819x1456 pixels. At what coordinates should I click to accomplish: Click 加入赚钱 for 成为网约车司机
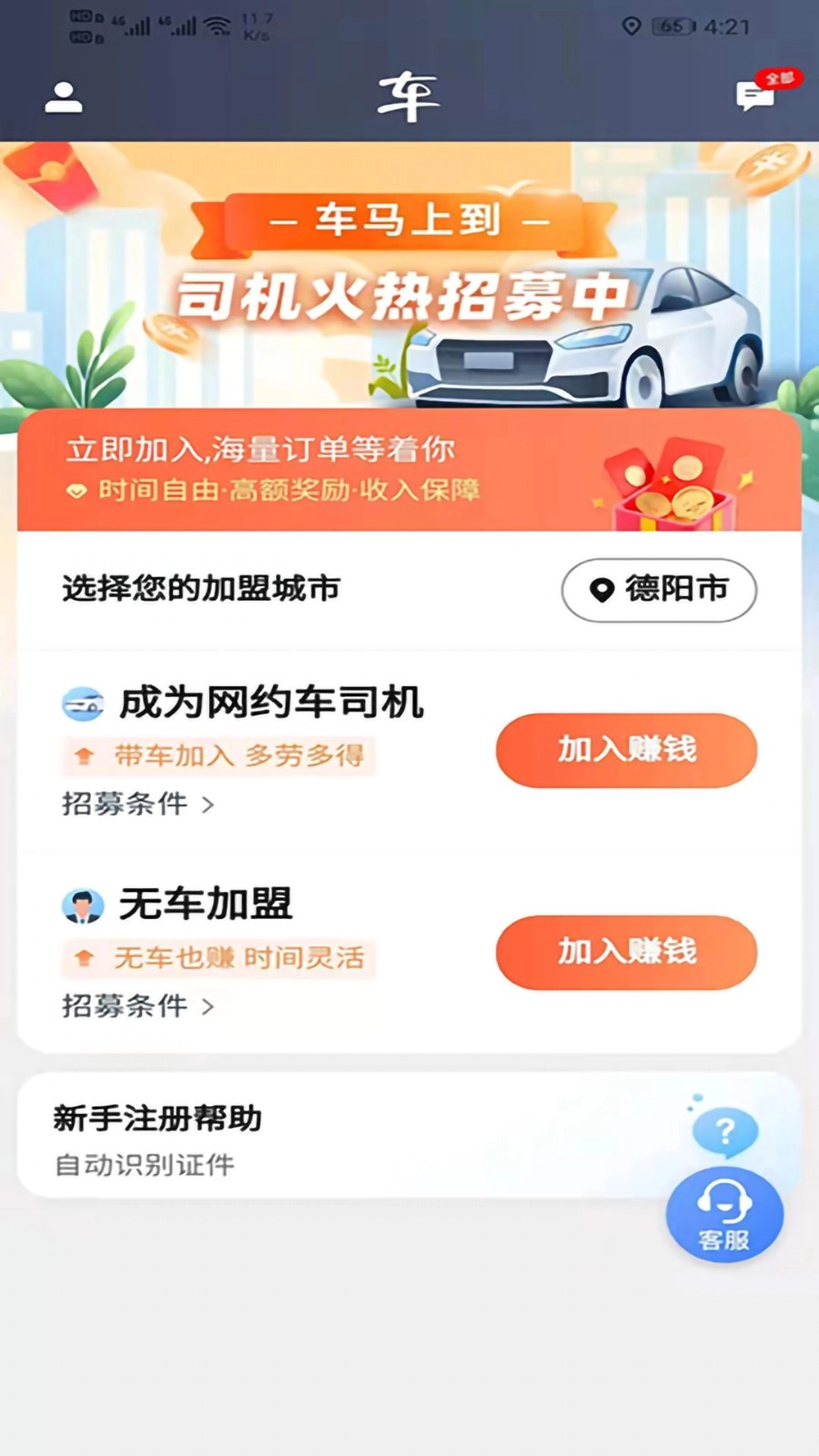coord(625,750)
